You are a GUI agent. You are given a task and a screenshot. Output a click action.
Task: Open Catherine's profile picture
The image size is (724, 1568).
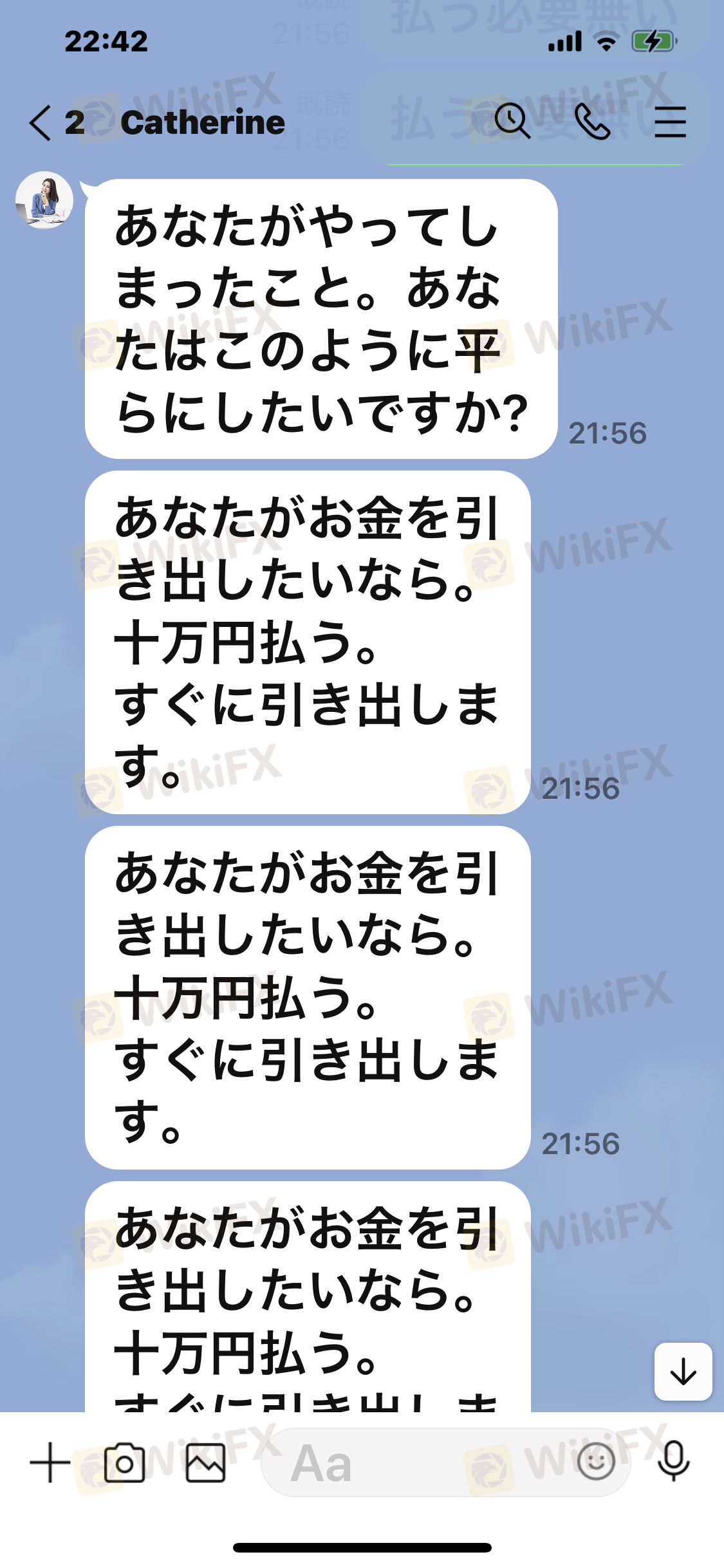44,200
